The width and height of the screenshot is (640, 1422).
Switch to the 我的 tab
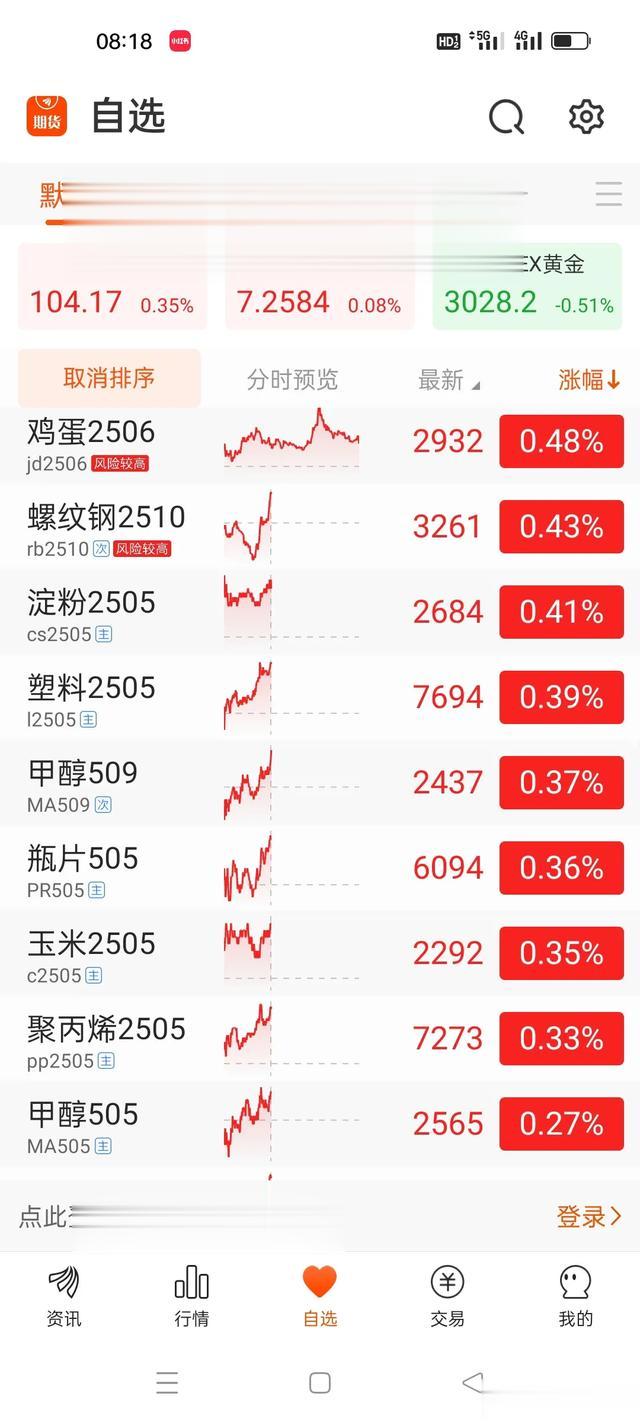point(575,1296)
